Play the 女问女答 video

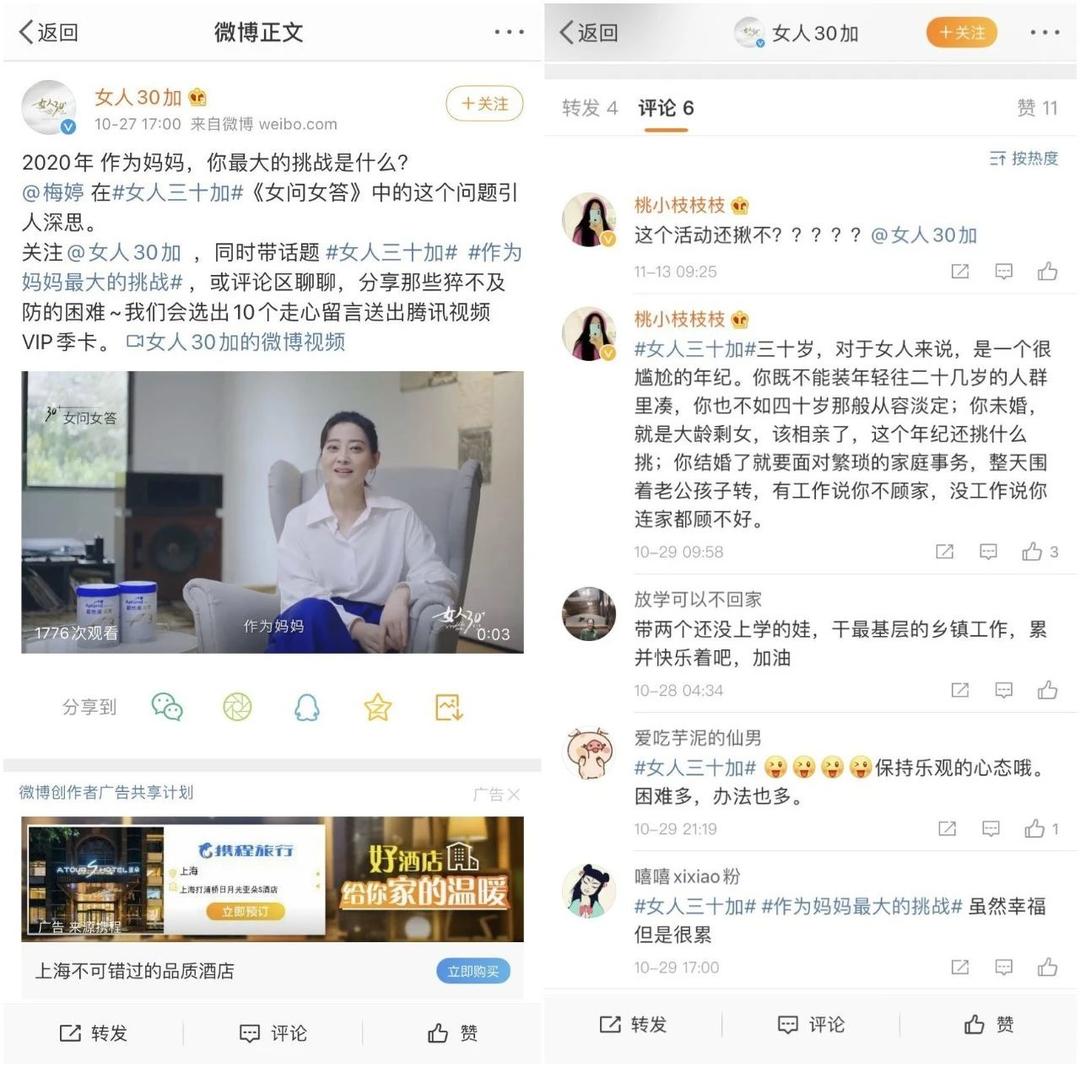272,512
